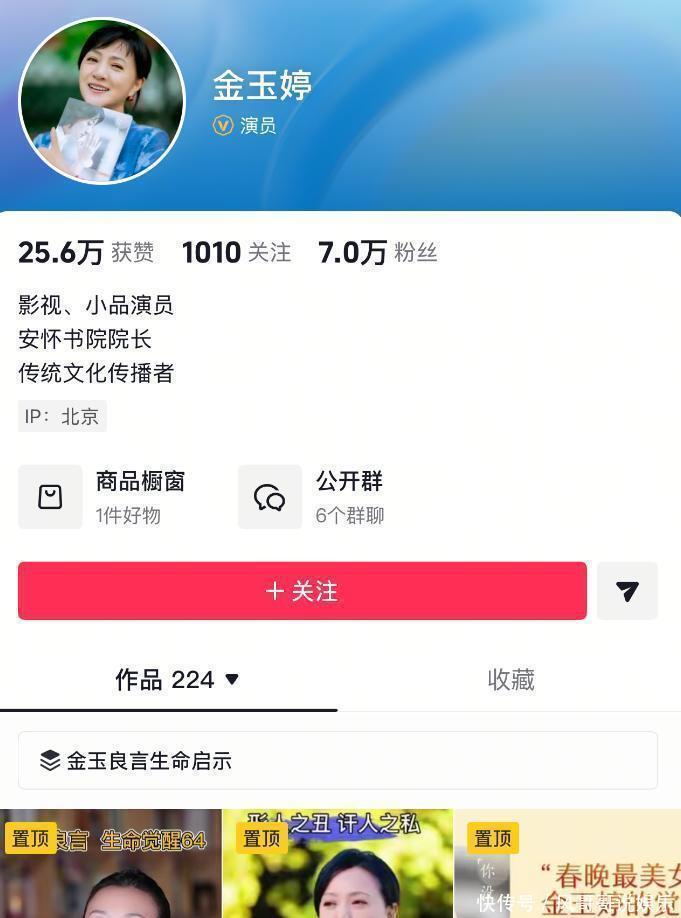Play the pinned 讦人之私 video
This screenshot has width=681, height=918.
point(337,865)
